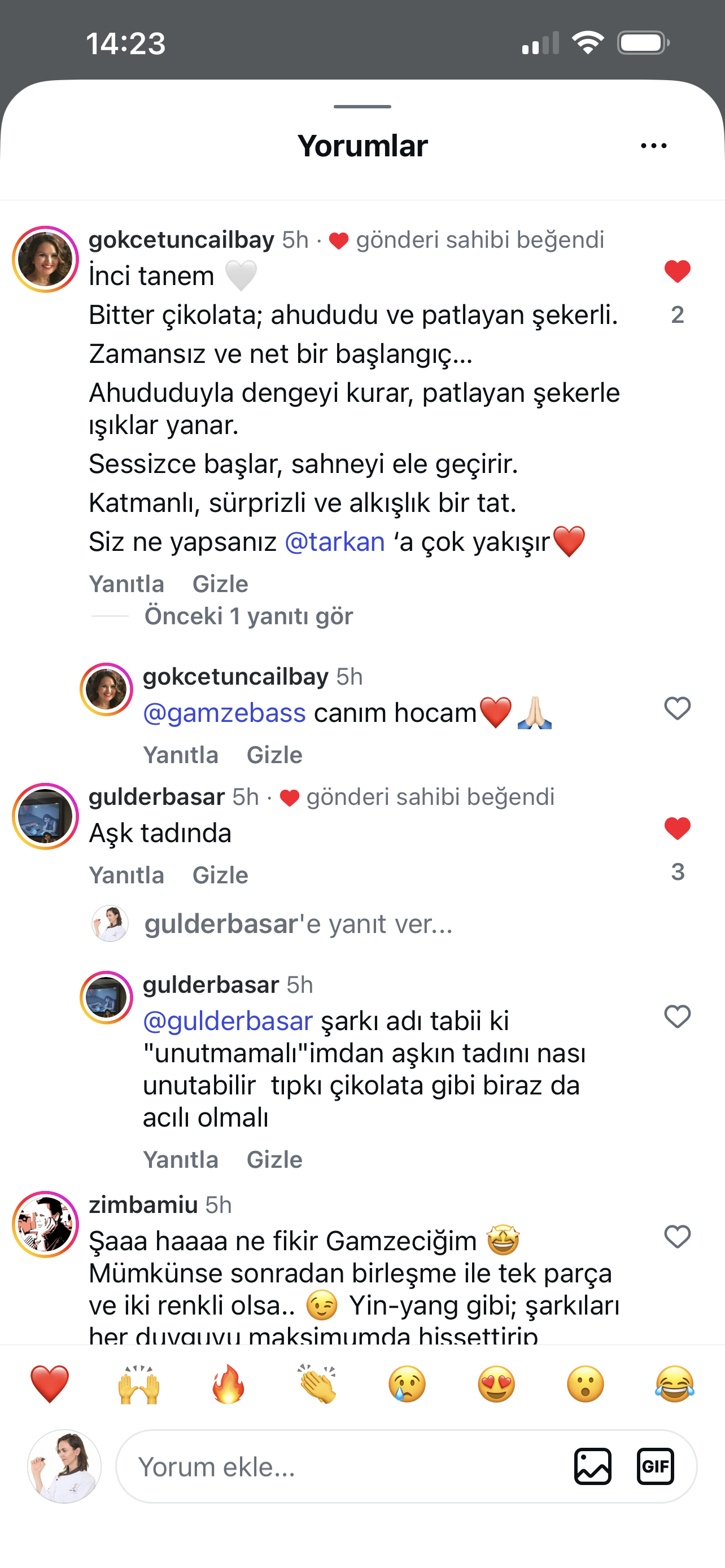Tap Yanıtla under gulderbasar's şarkı adı reply

(181, 1159)
